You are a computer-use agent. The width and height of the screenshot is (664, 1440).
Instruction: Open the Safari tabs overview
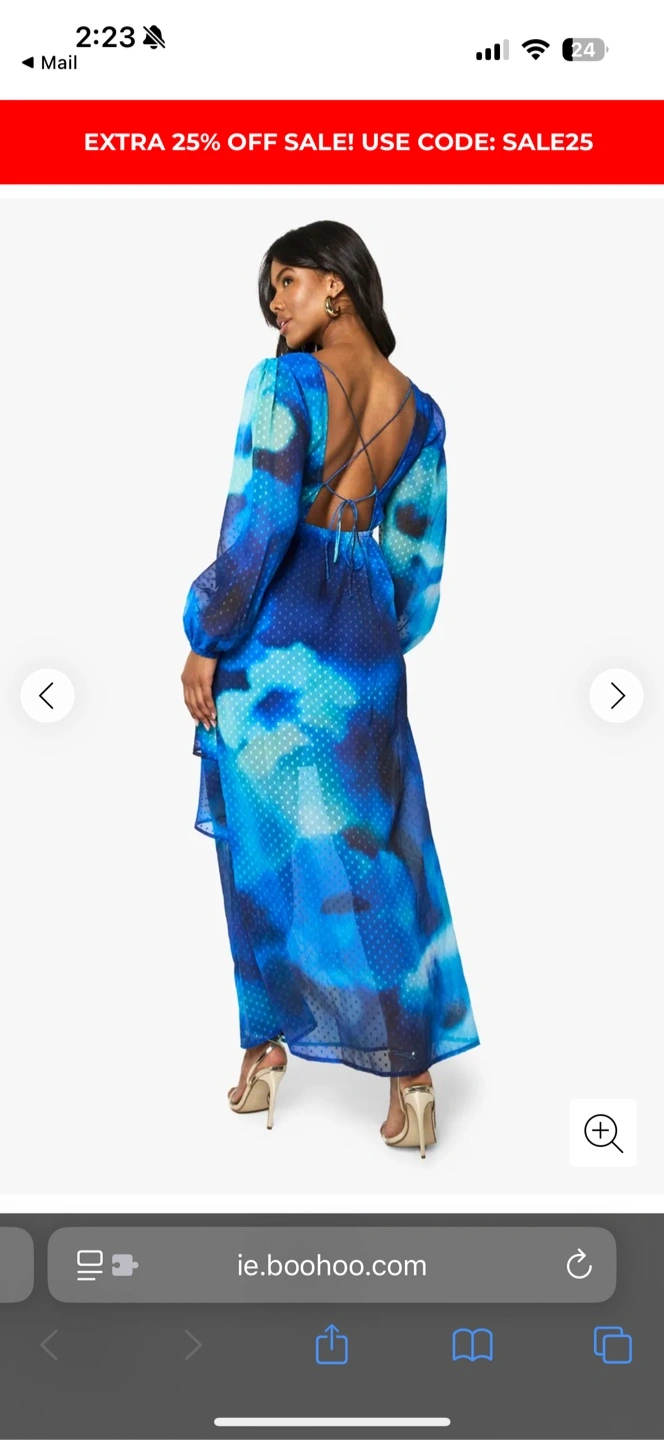coord(613,1345)
